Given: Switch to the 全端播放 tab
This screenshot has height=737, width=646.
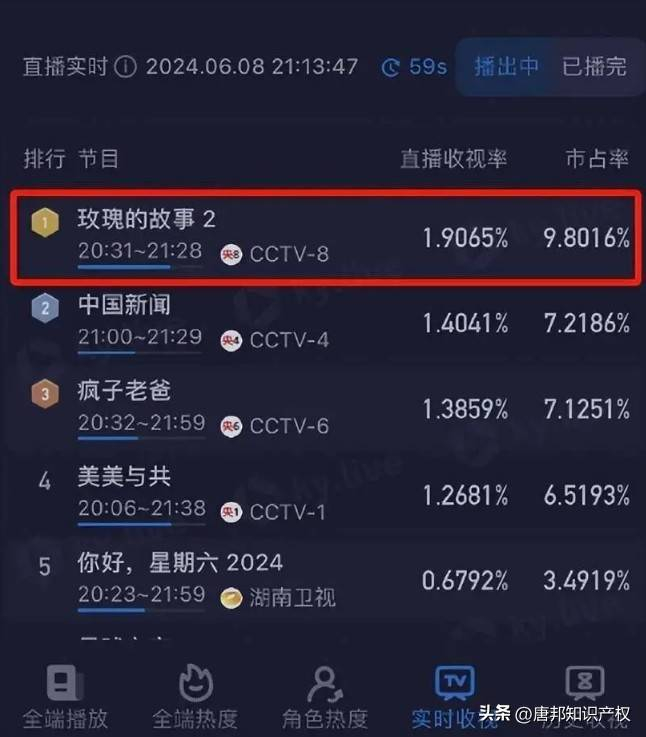Looking at the screenshot, I should click(64, 698).
